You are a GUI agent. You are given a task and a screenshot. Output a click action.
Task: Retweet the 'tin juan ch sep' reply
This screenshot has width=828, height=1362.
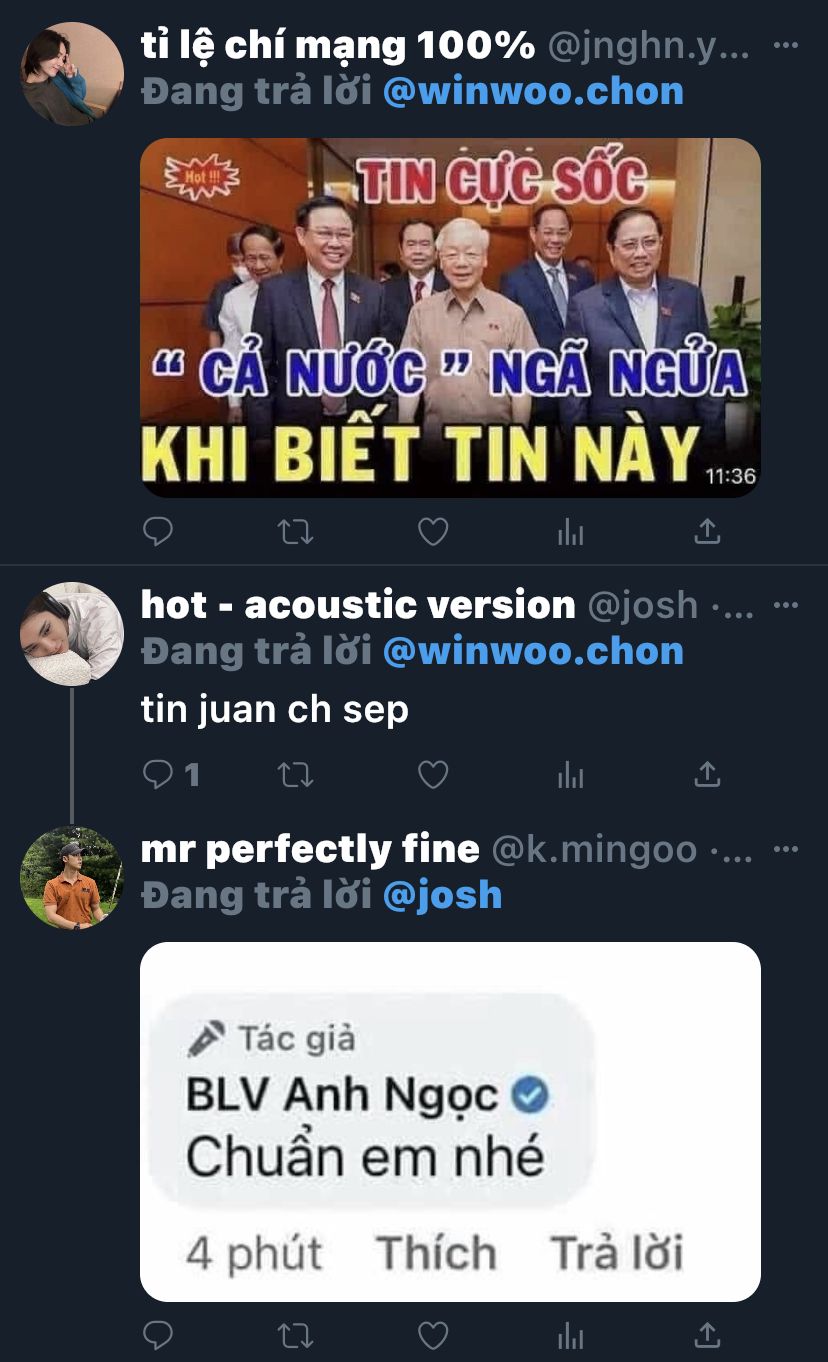click(295, 775)
